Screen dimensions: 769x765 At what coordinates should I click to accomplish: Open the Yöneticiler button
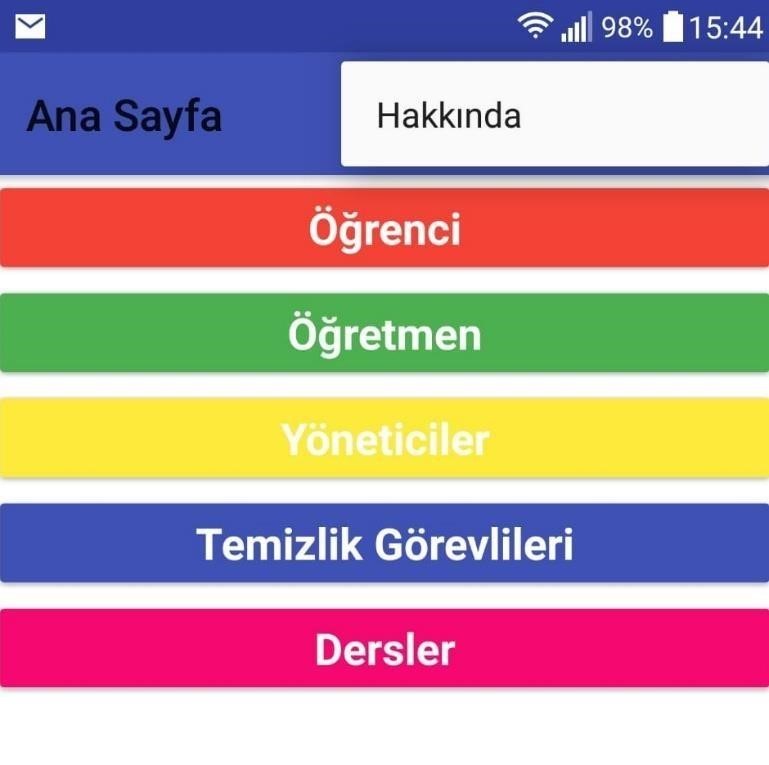click(384, 438)
